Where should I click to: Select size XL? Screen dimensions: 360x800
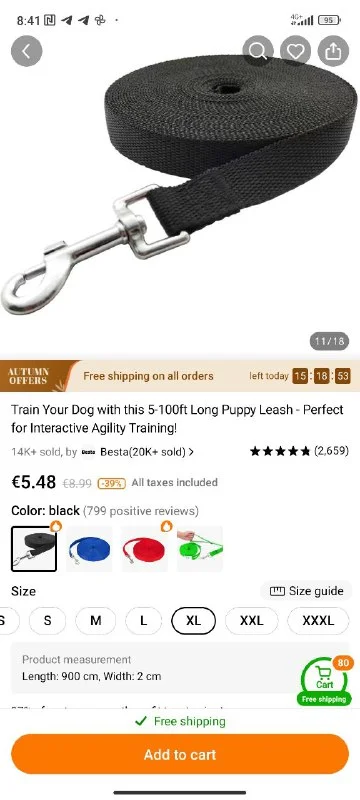pos(193,621)
